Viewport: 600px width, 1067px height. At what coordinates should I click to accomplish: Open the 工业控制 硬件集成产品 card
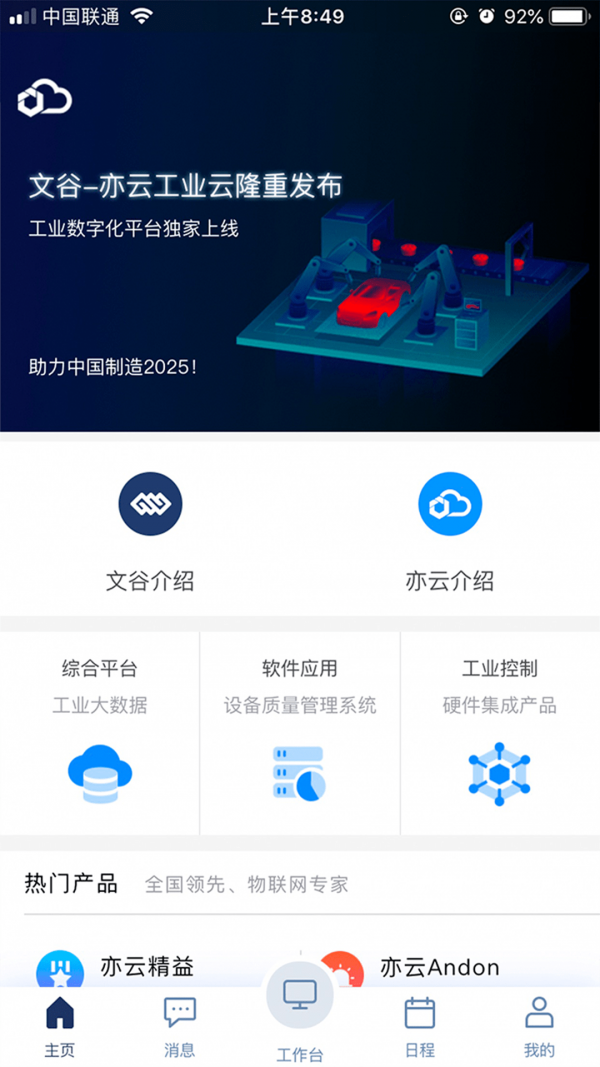[x=500, y=732]
